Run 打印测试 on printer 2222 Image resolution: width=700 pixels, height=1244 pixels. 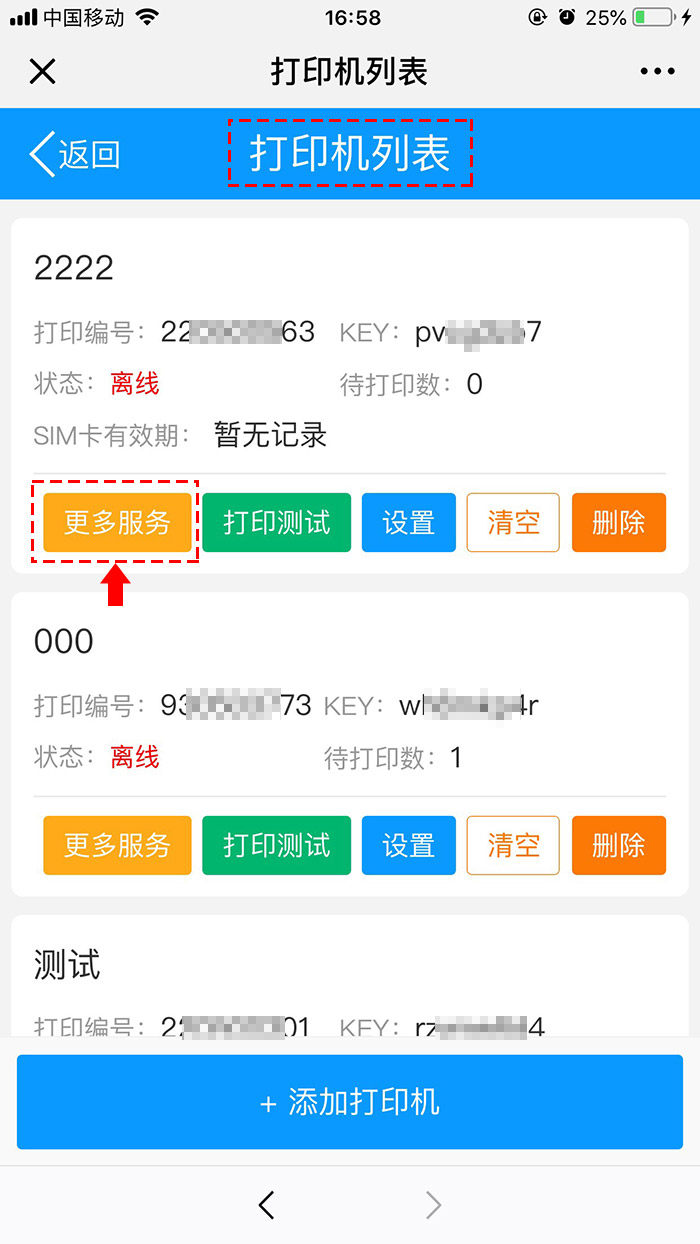[277, 522]
